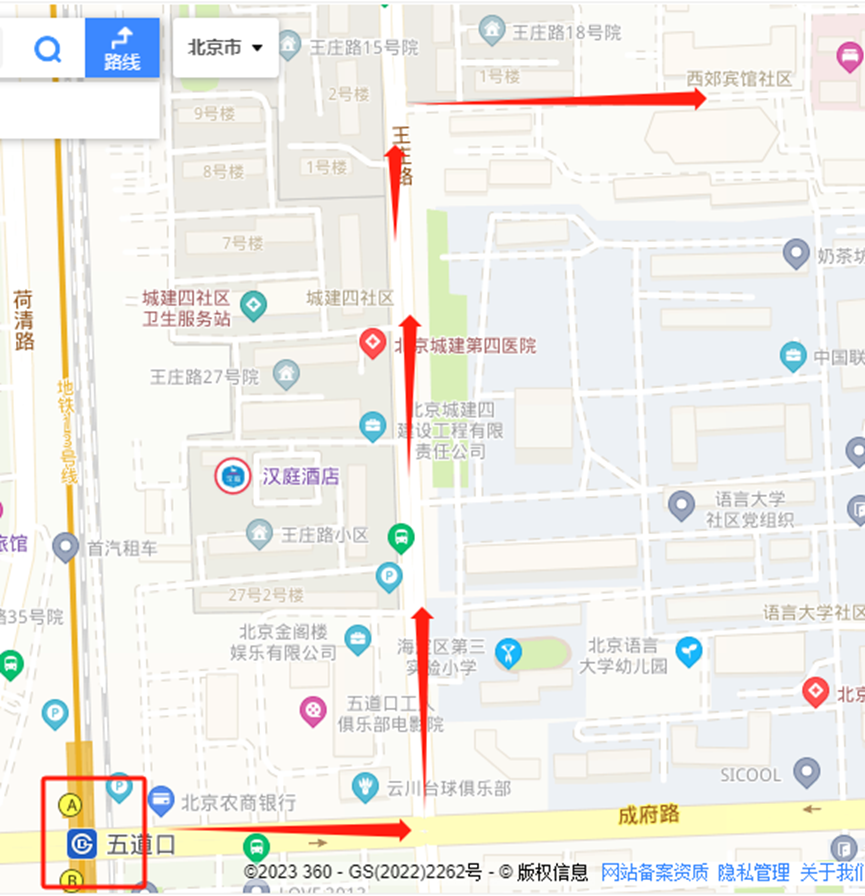Tap the 首汽租车 location pin

[x=66, y=547]
